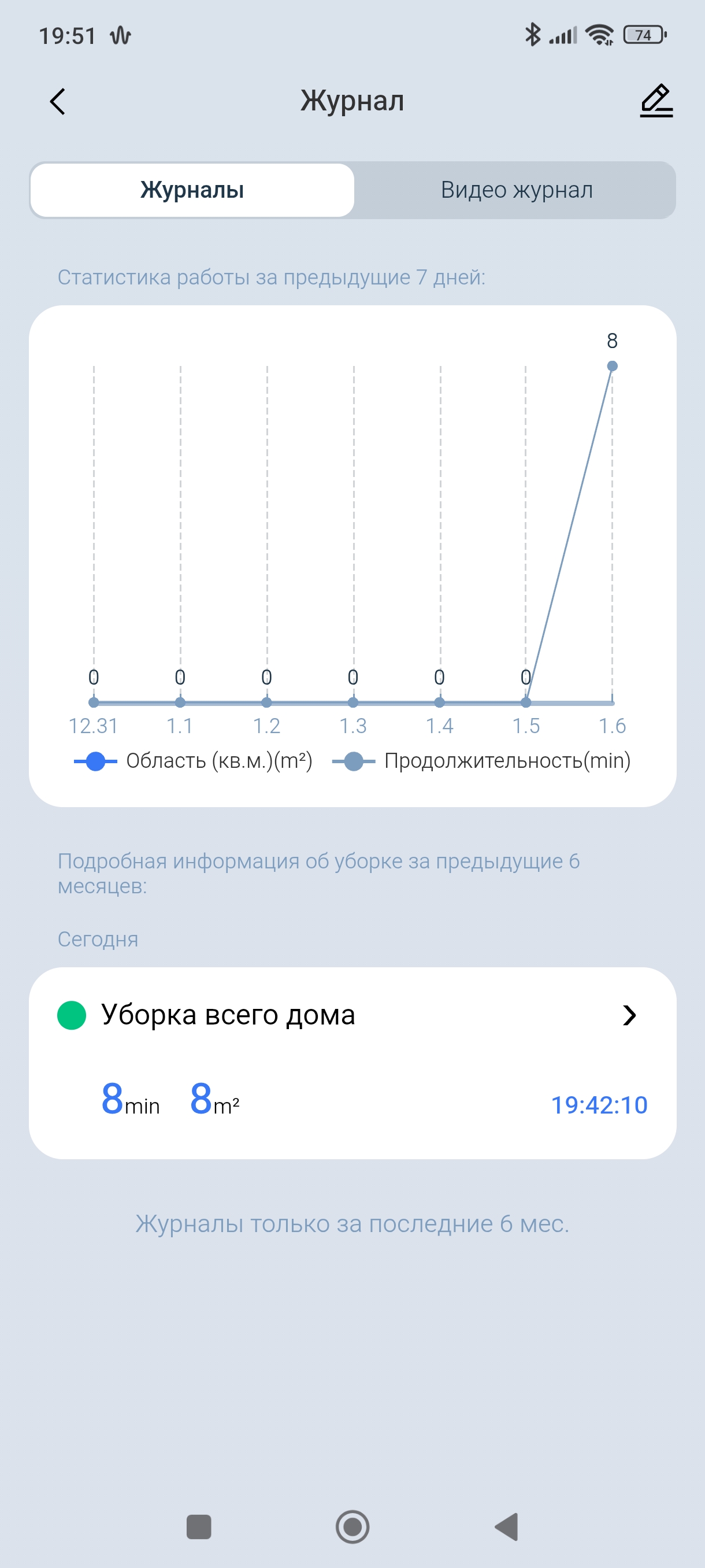
Task: Switch to the Видео журнал tab
Action: (x=516, y=190)
